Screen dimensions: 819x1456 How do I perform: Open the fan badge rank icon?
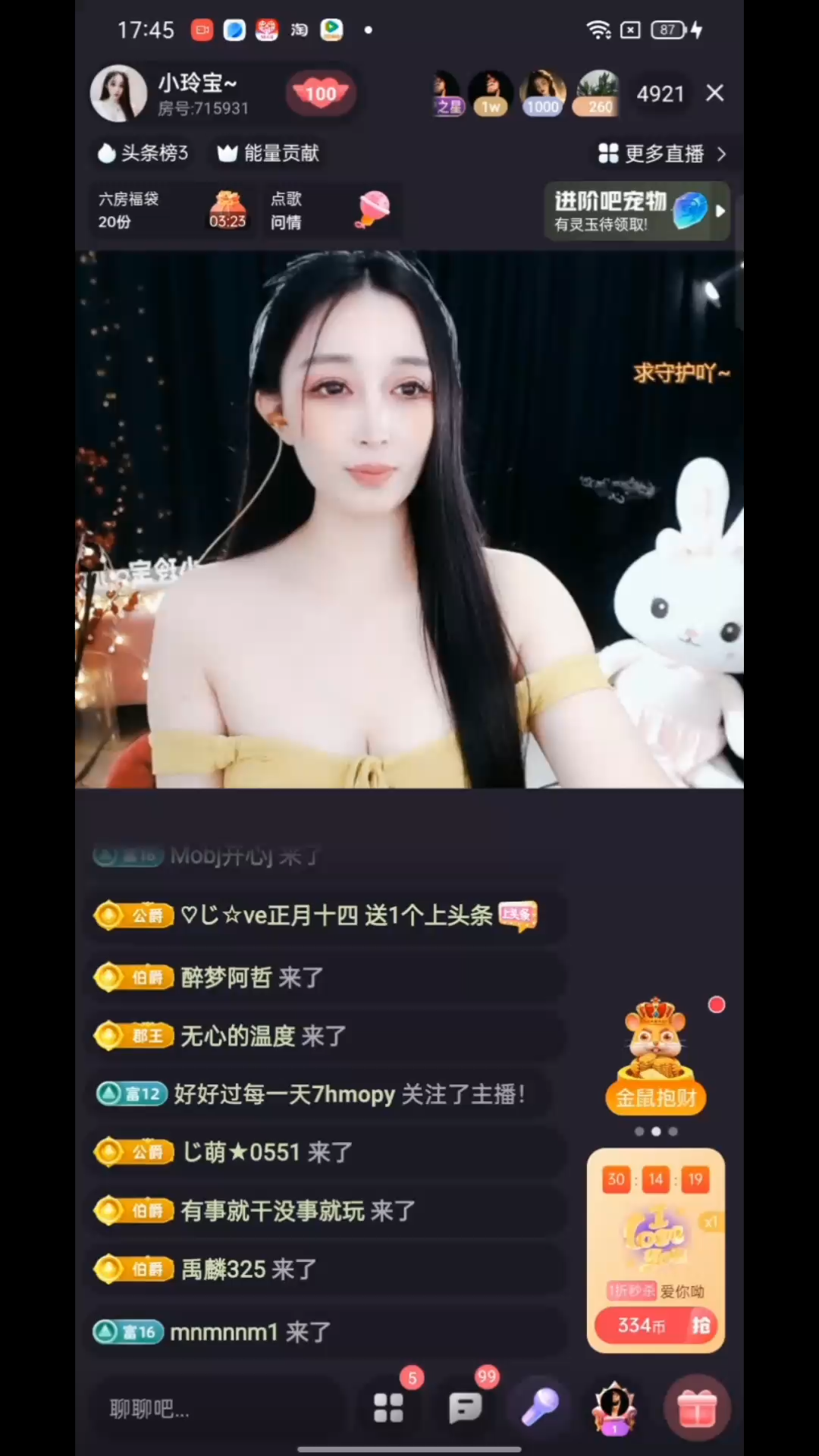(614, 1407)
